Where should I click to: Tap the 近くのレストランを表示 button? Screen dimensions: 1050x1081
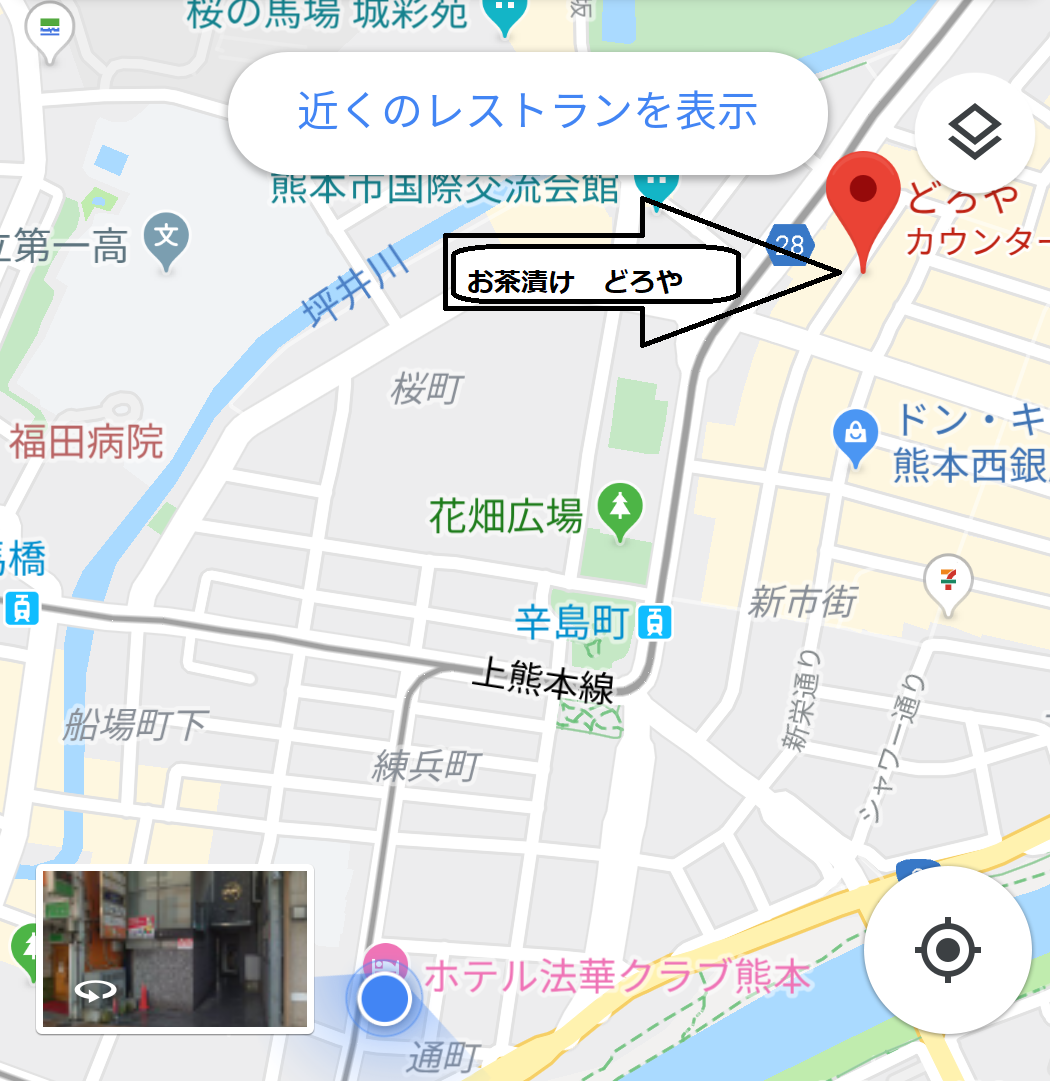(x=527, y=111)
